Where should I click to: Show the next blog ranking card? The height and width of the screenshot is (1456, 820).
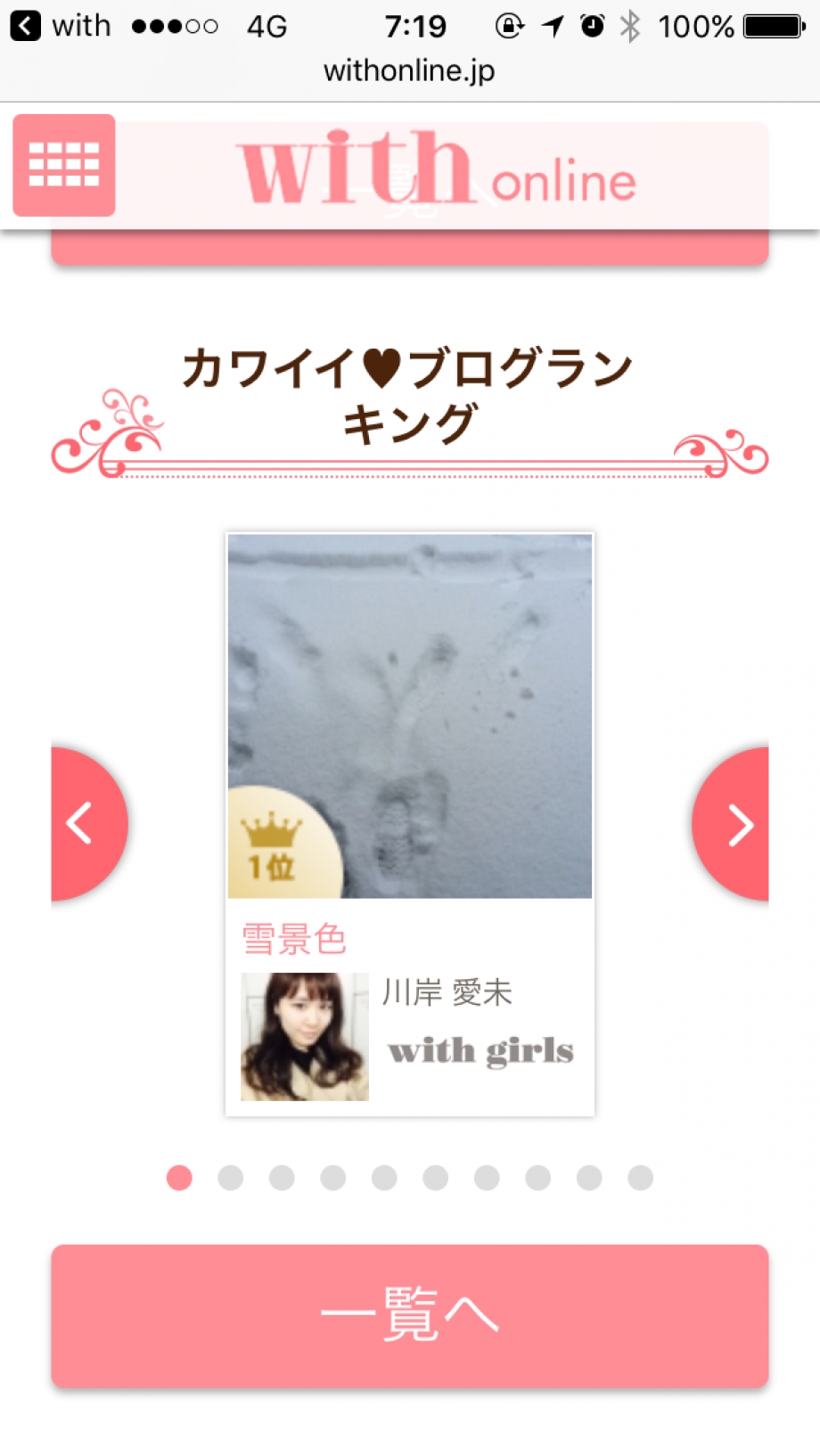click(734, 823)
